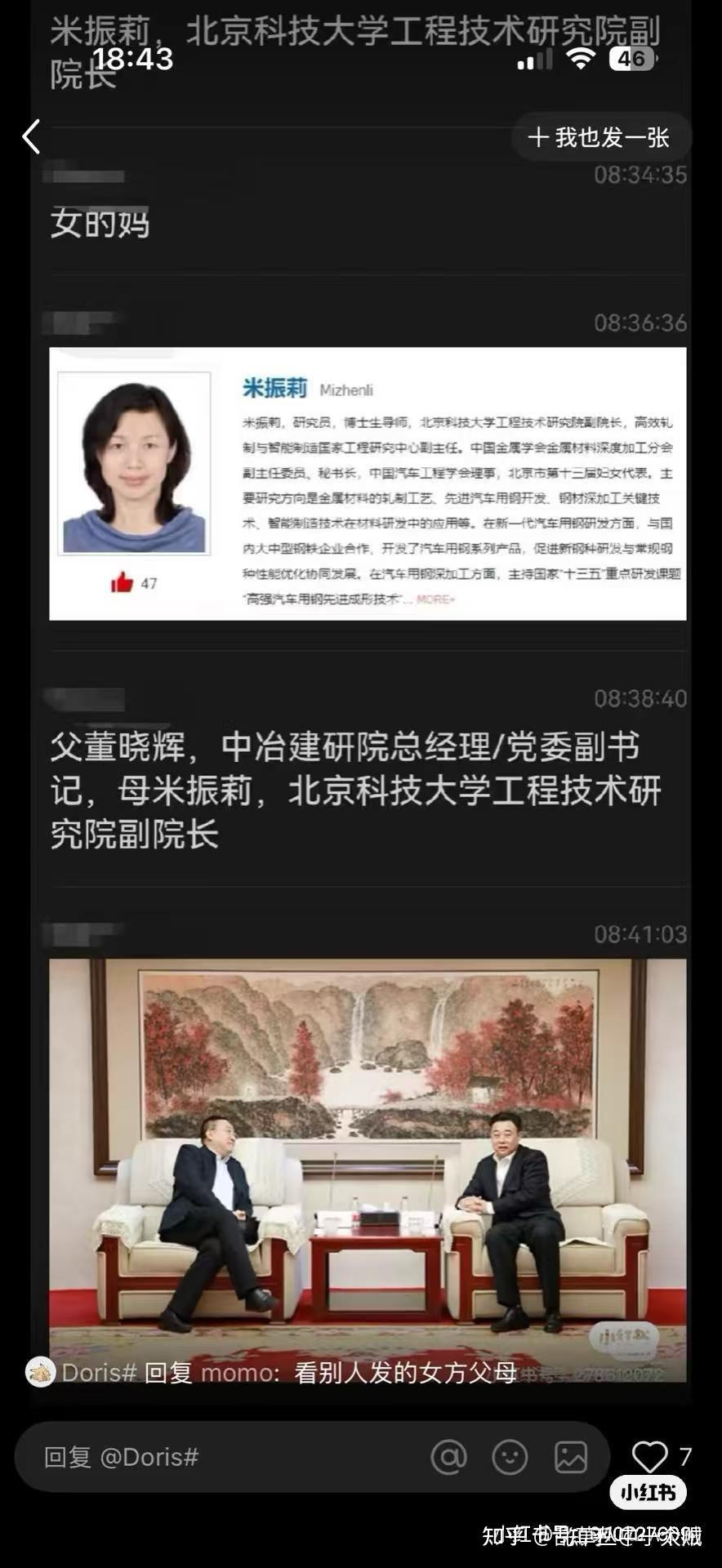Go back with the top-left arrow
Viewport: 722px width, 1568px height.
[x=31, y=137]
